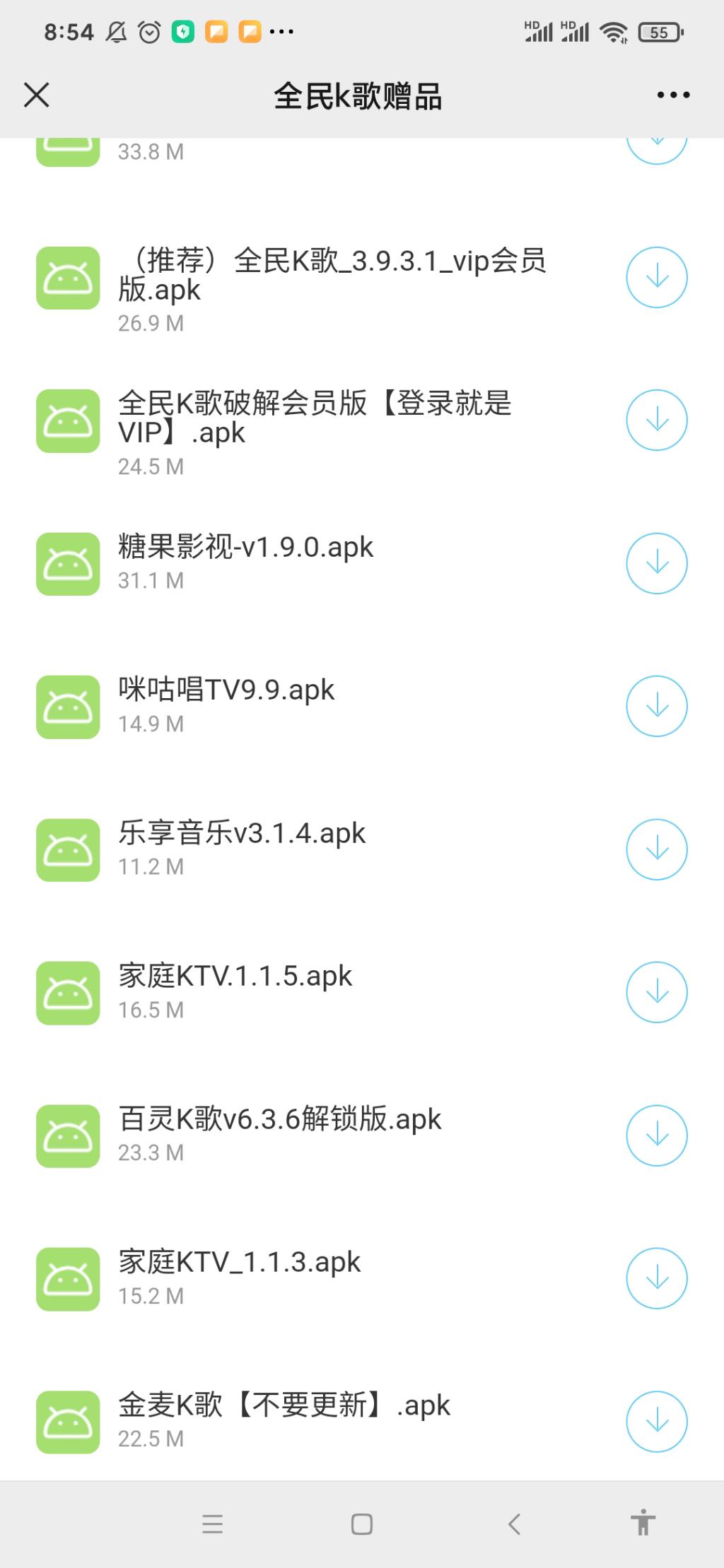Download 金麦K歌【不要更新】.apk
724x1568 pixels.
point(656,1421)
